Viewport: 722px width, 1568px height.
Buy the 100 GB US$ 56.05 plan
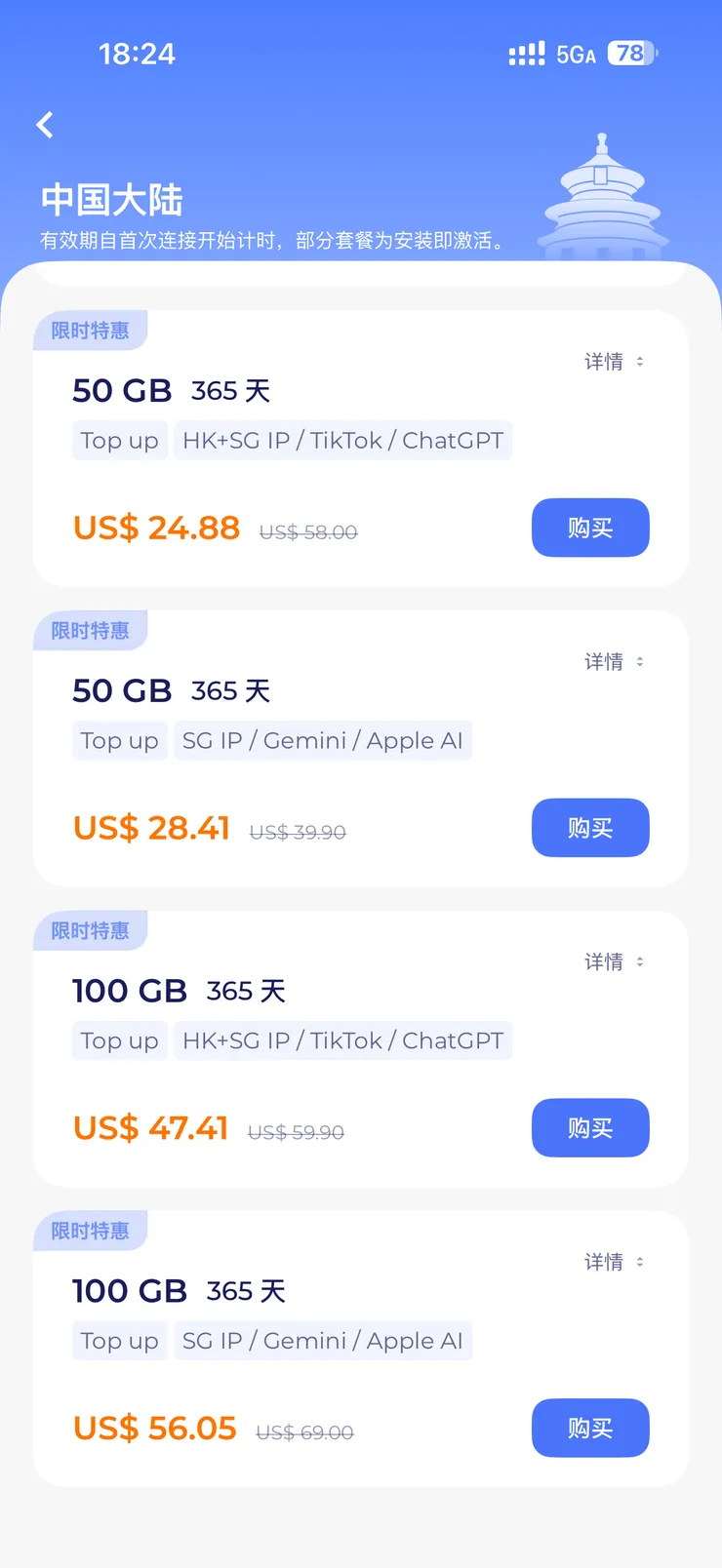pyautogui.click(x=589, y=1428)
